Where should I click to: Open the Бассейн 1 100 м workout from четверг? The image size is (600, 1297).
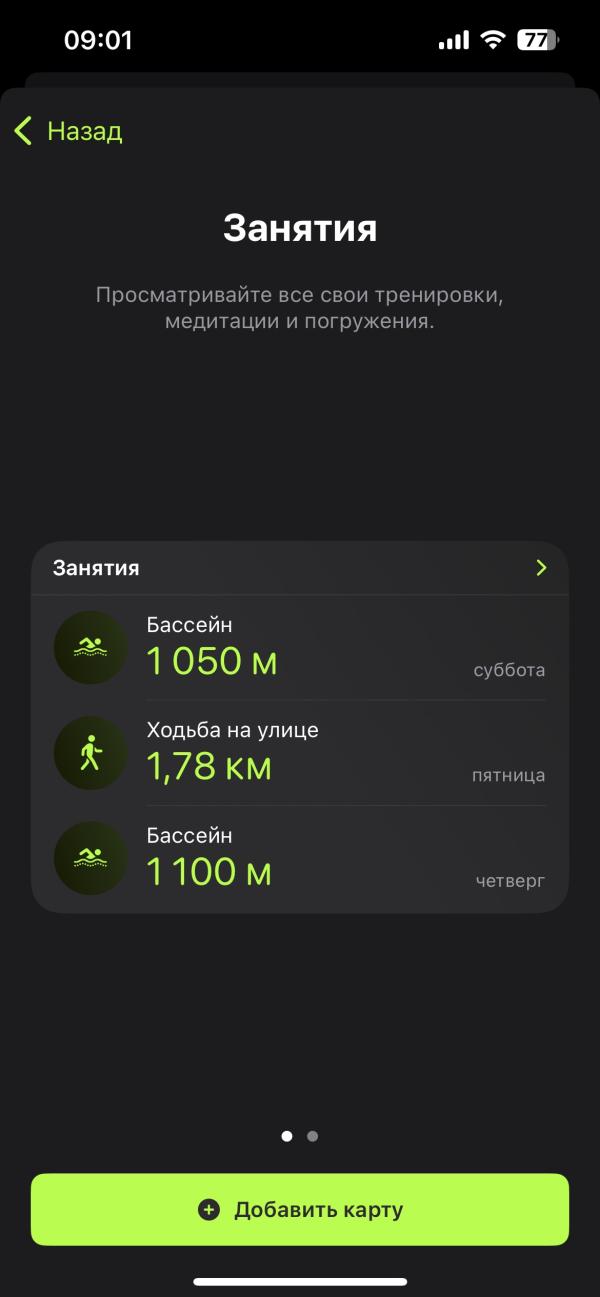pyautogui.click(x=300, y=858)
